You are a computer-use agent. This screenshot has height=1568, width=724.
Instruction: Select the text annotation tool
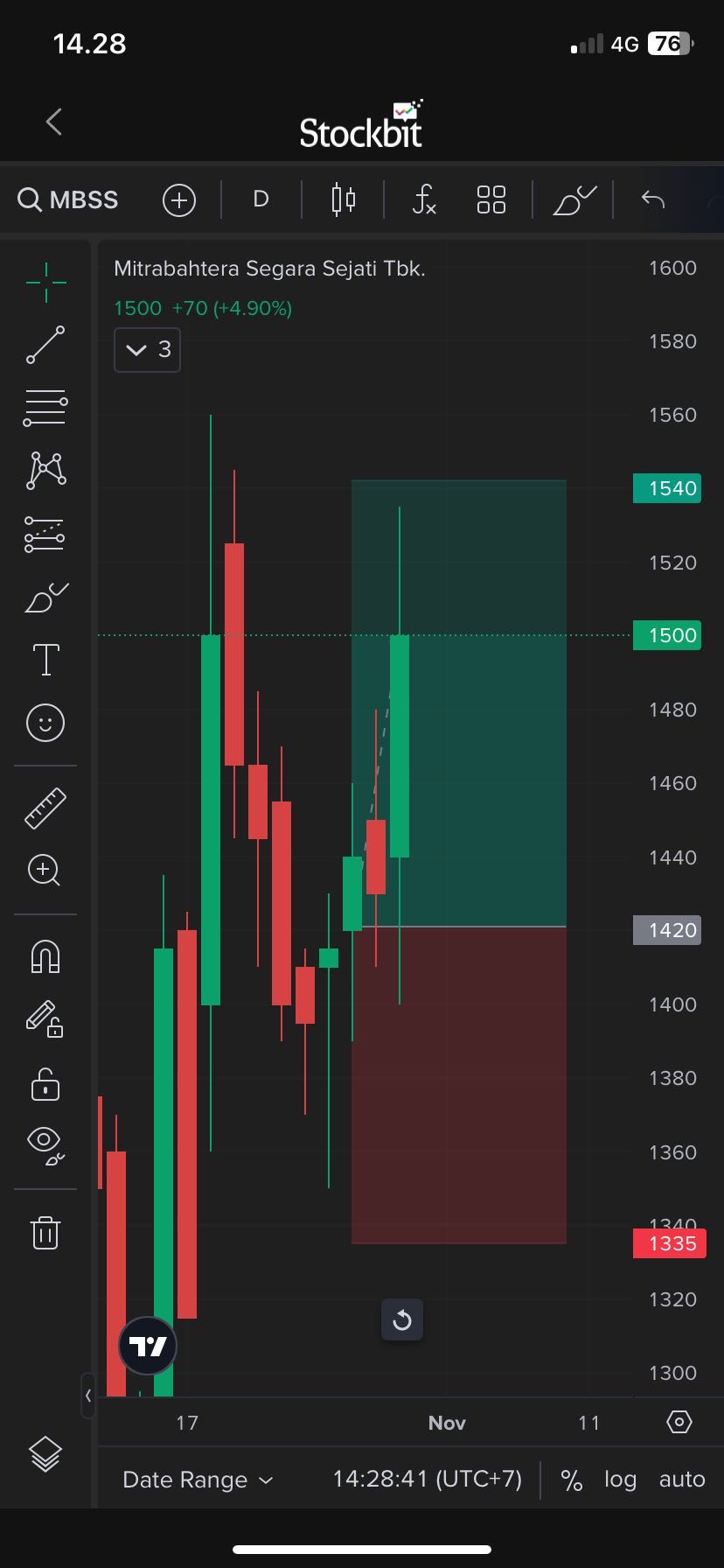pos(45,659)
